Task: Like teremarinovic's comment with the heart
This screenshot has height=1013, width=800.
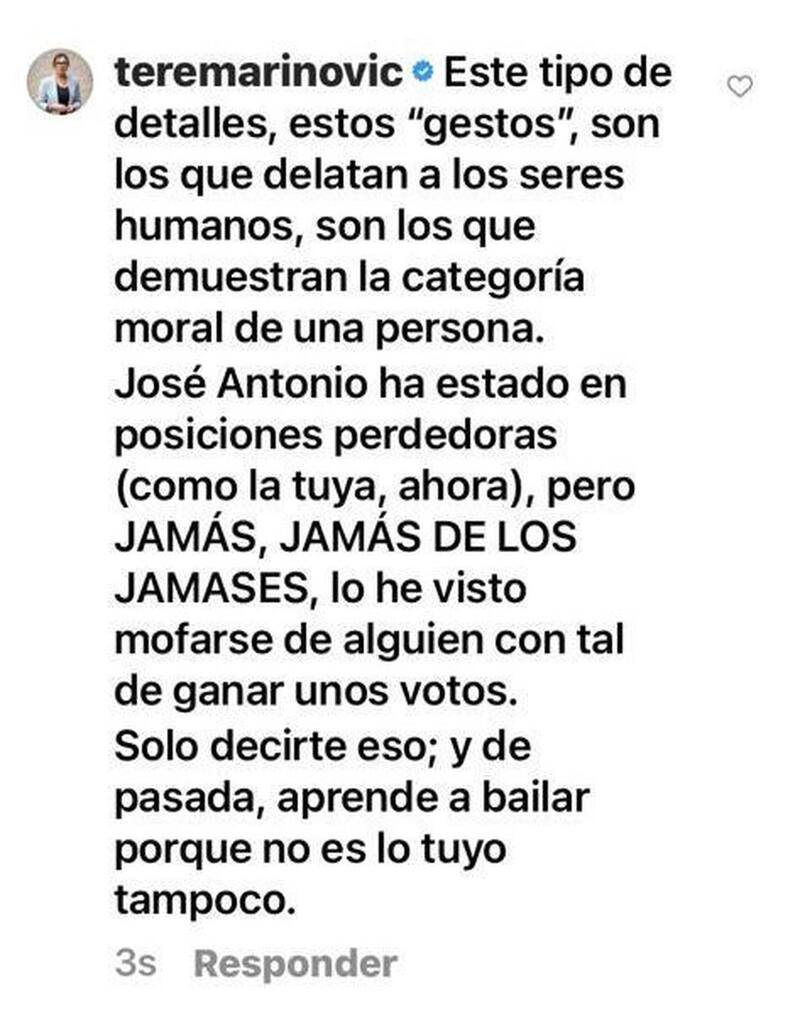Action: tap(739, 88)
